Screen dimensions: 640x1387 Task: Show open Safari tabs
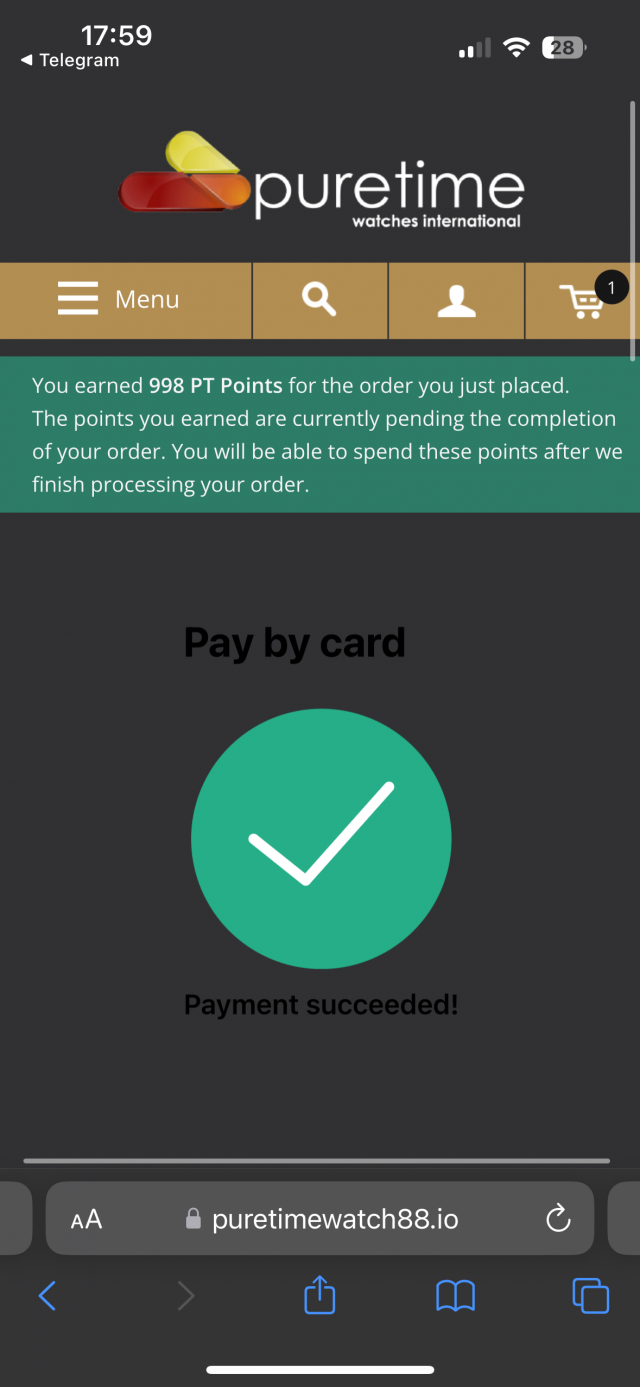590,1296
